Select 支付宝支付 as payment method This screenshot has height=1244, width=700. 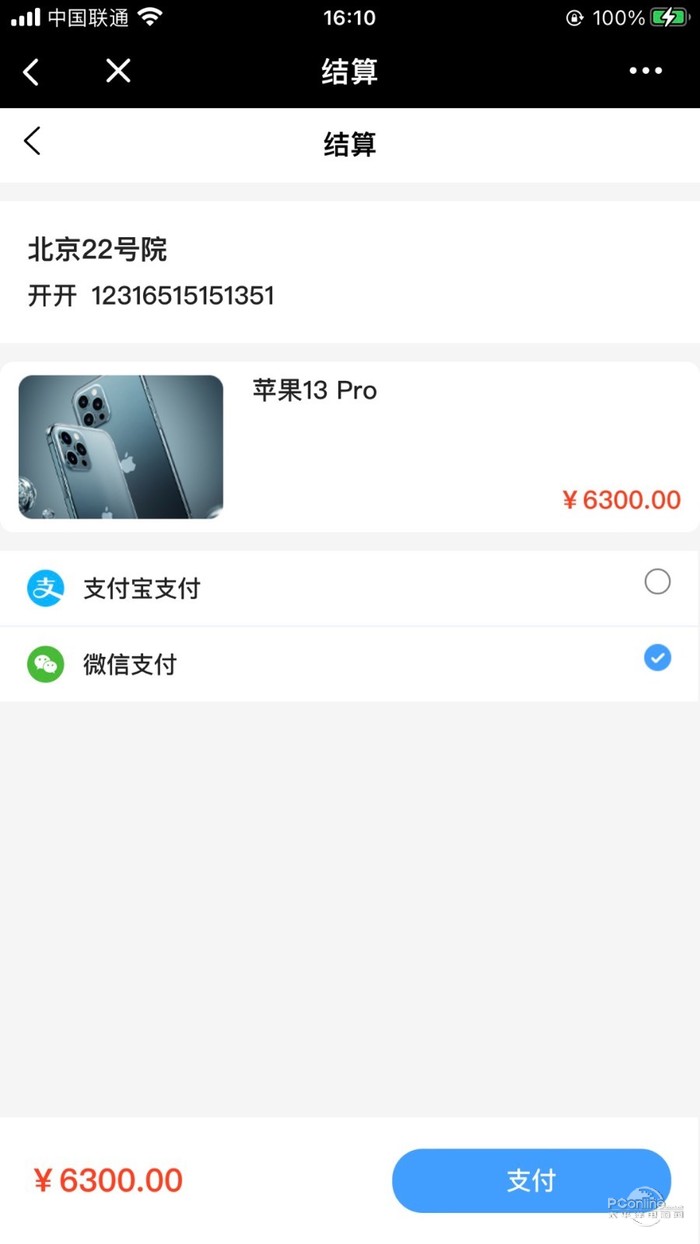click(656, 582)
